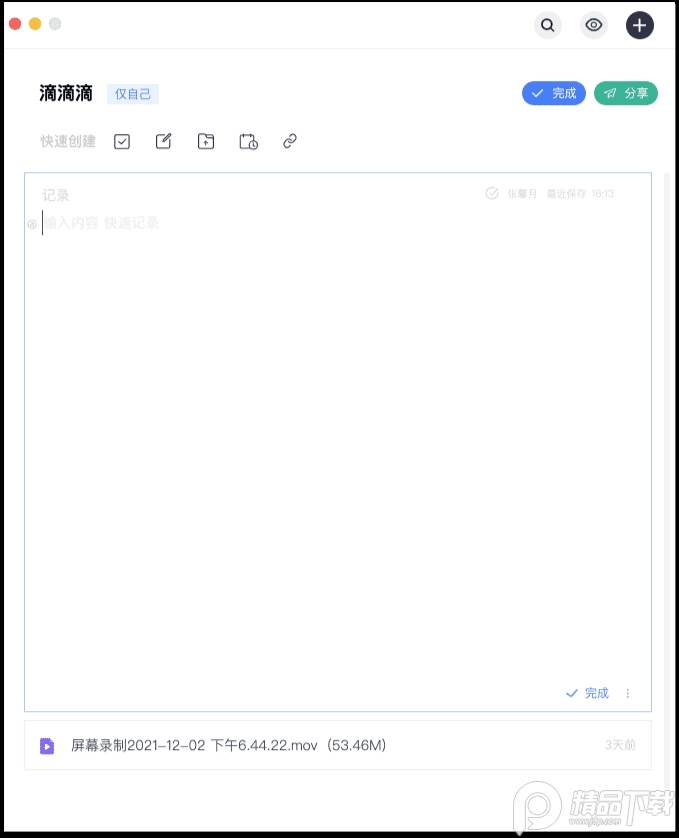Image resolution: width=679 pixels, height=838 pixels.
Task: Focus the 输入内容 快速记录 text field
Action: [x=300, y=223]
